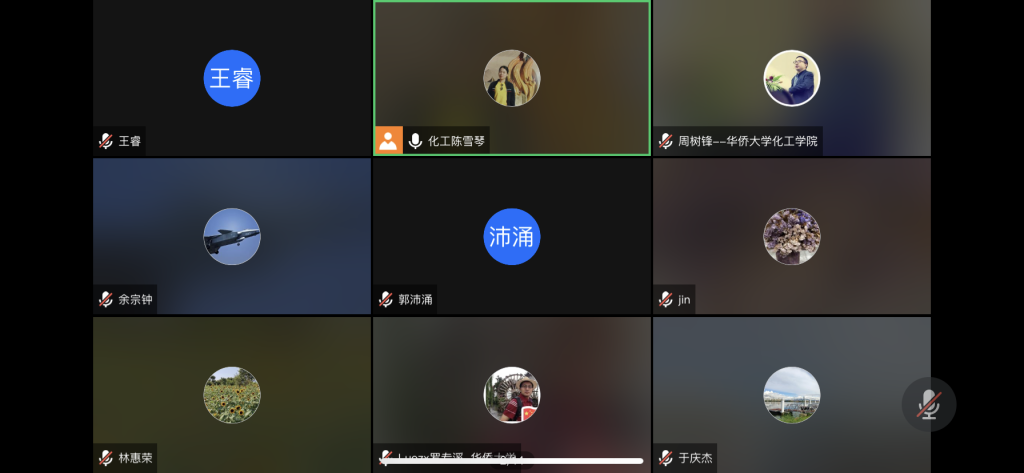Screen dimensions: 1024x473
Task: Open 周树锋's participant tile
Action: pyautogui.click(x=791, y=78)
